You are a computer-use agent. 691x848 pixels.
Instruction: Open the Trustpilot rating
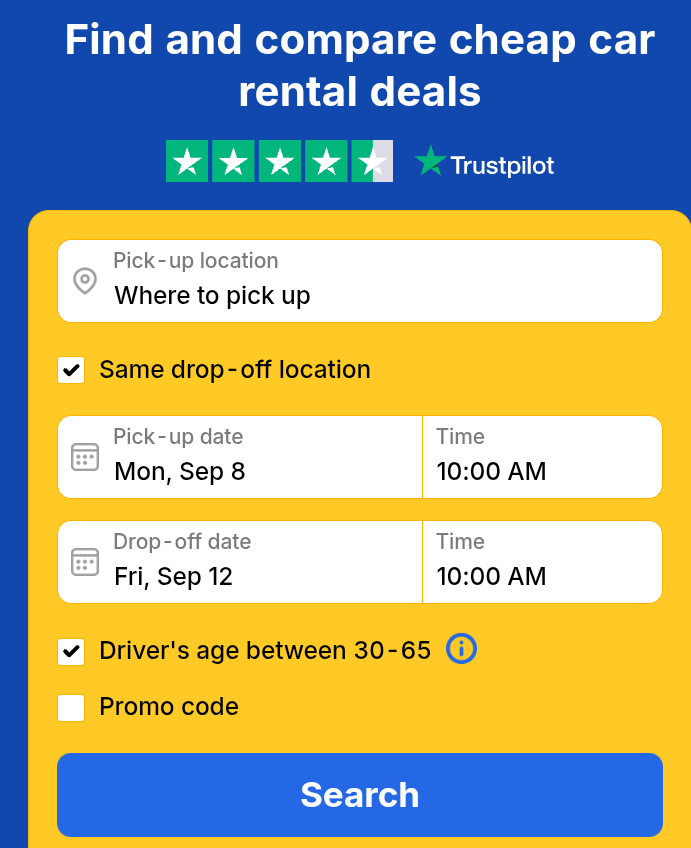coord(360,162)
